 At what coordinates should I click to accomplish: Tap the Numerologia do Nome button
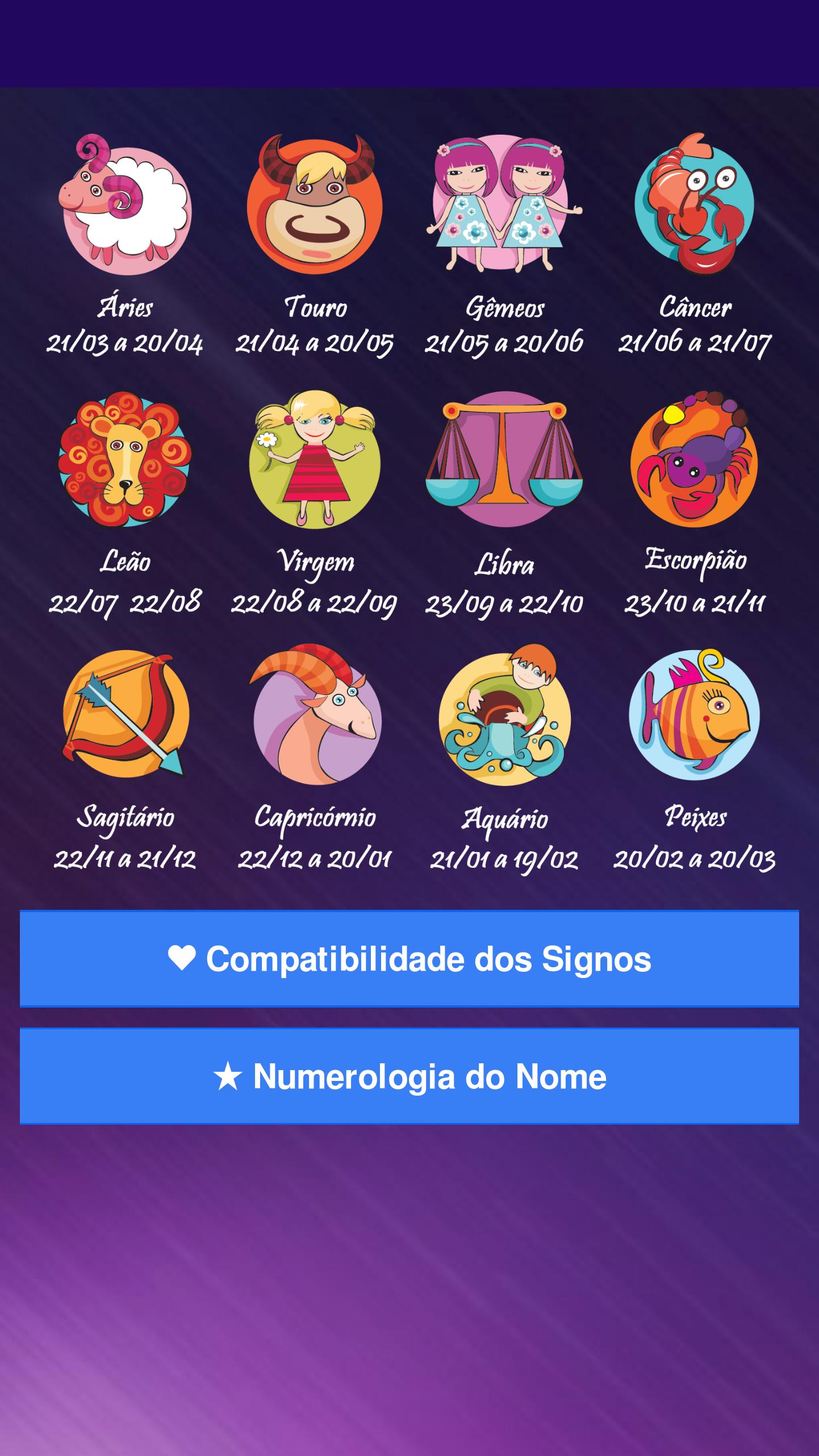pos(409,1076)
